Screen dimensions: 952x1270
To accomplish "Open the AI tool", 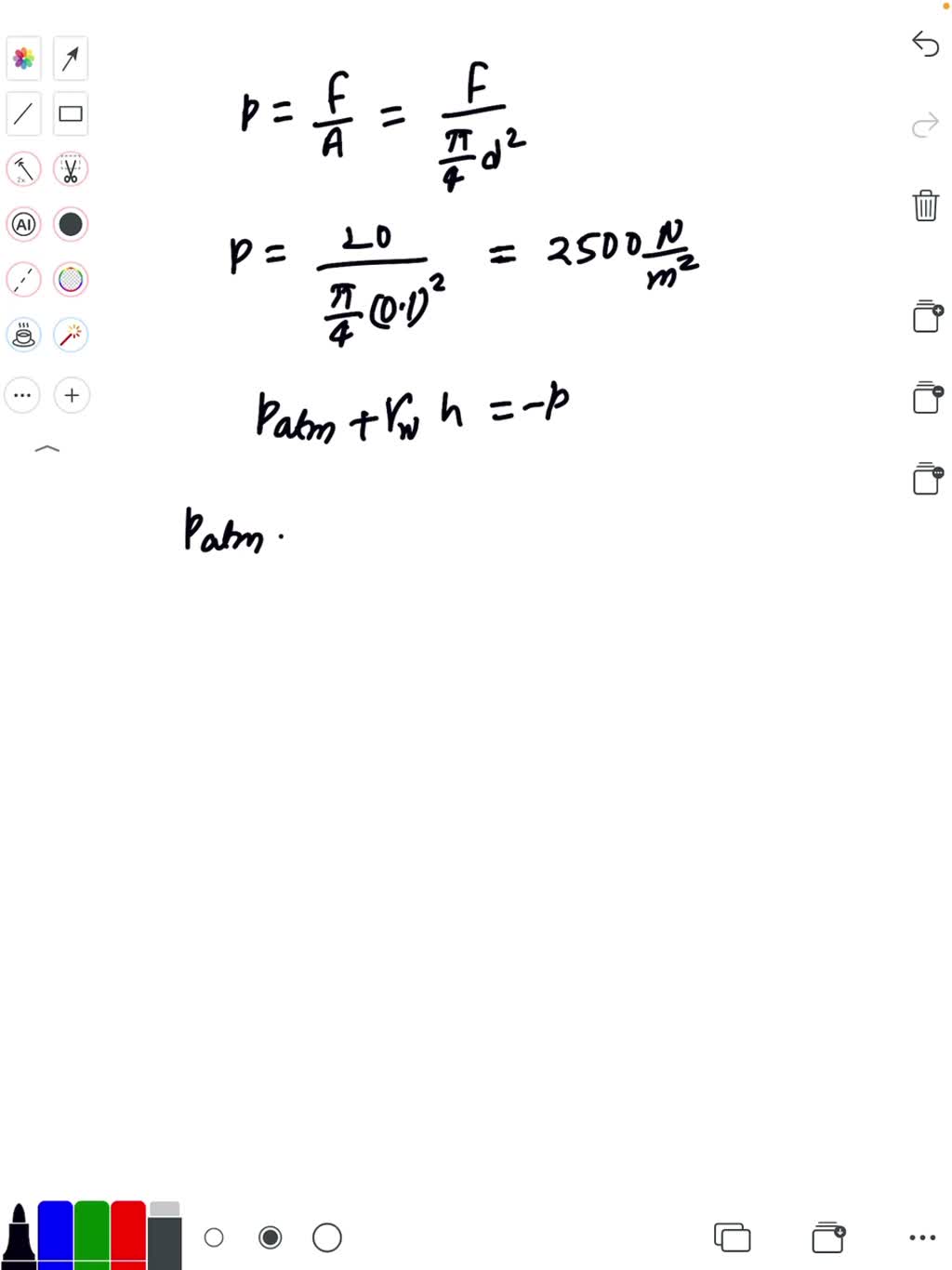I will tap(24, 224).
